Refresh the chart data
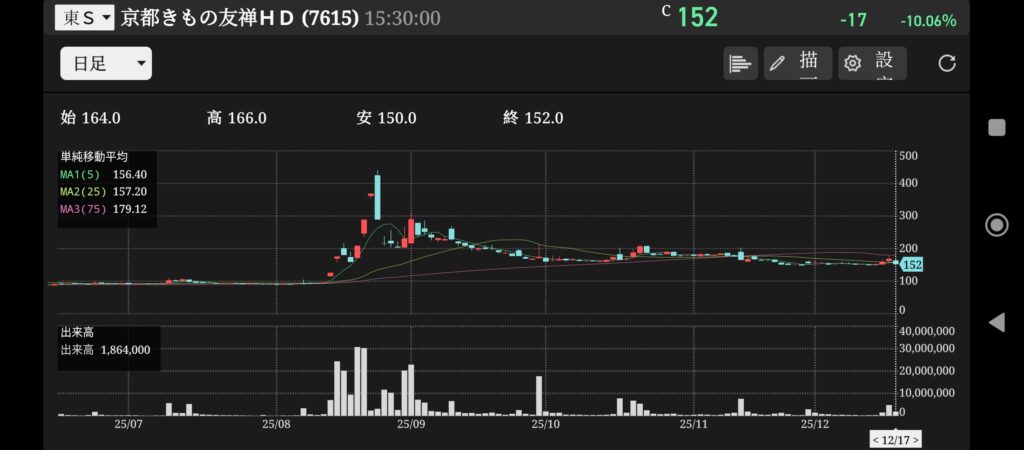Image resolution: width=1024 pixels, height=450 pixels. pos(947,64)
